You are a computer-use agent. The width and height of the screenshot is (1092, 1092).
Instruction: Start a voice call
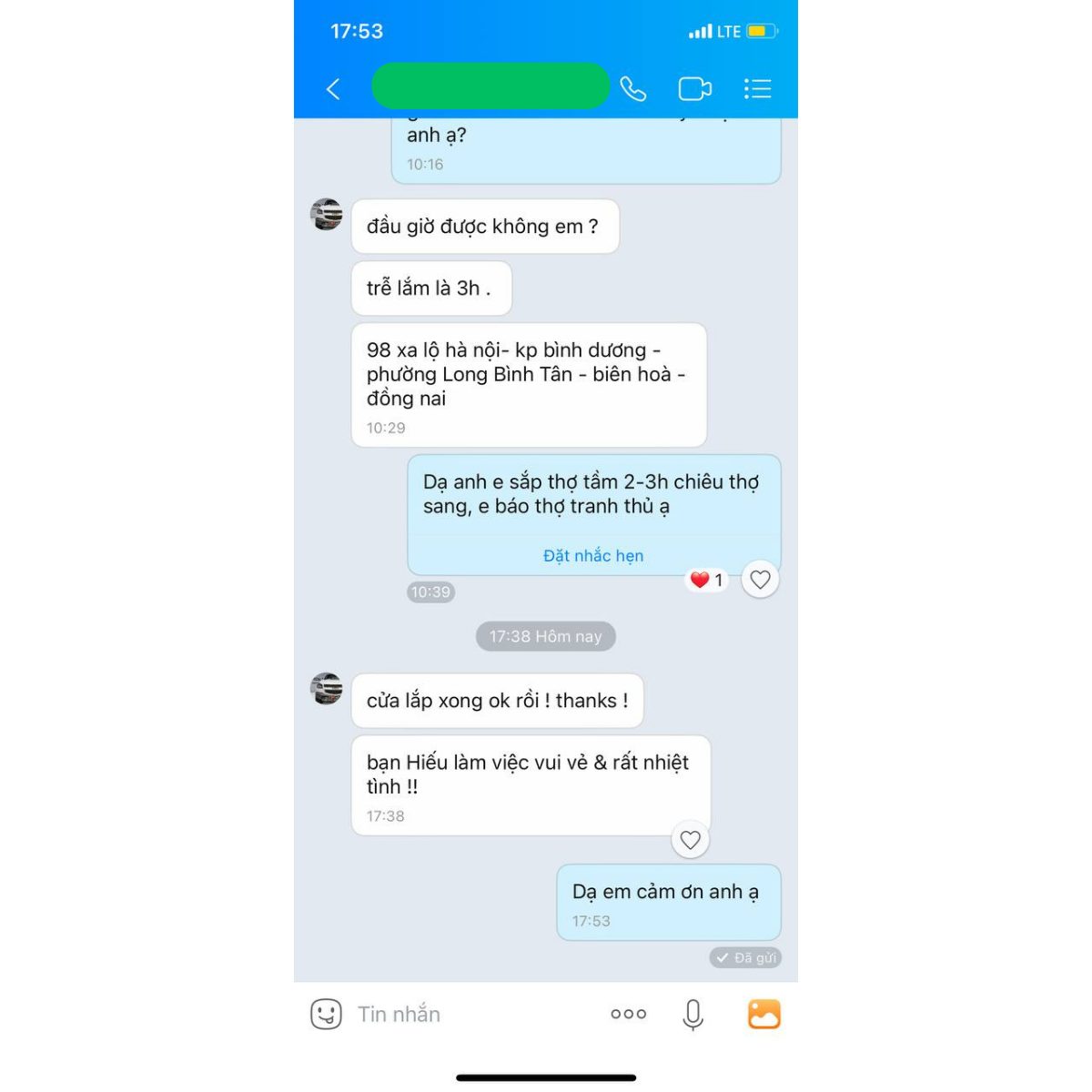click(x=632, y=89)
